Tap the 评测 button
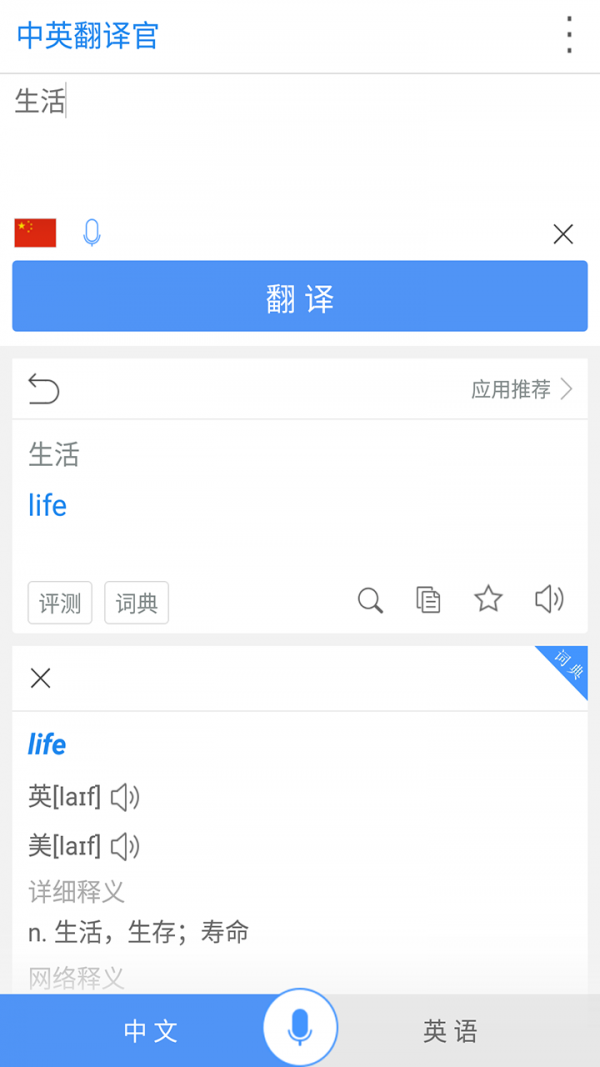The image size is (600, 1067). coord(60,603)
